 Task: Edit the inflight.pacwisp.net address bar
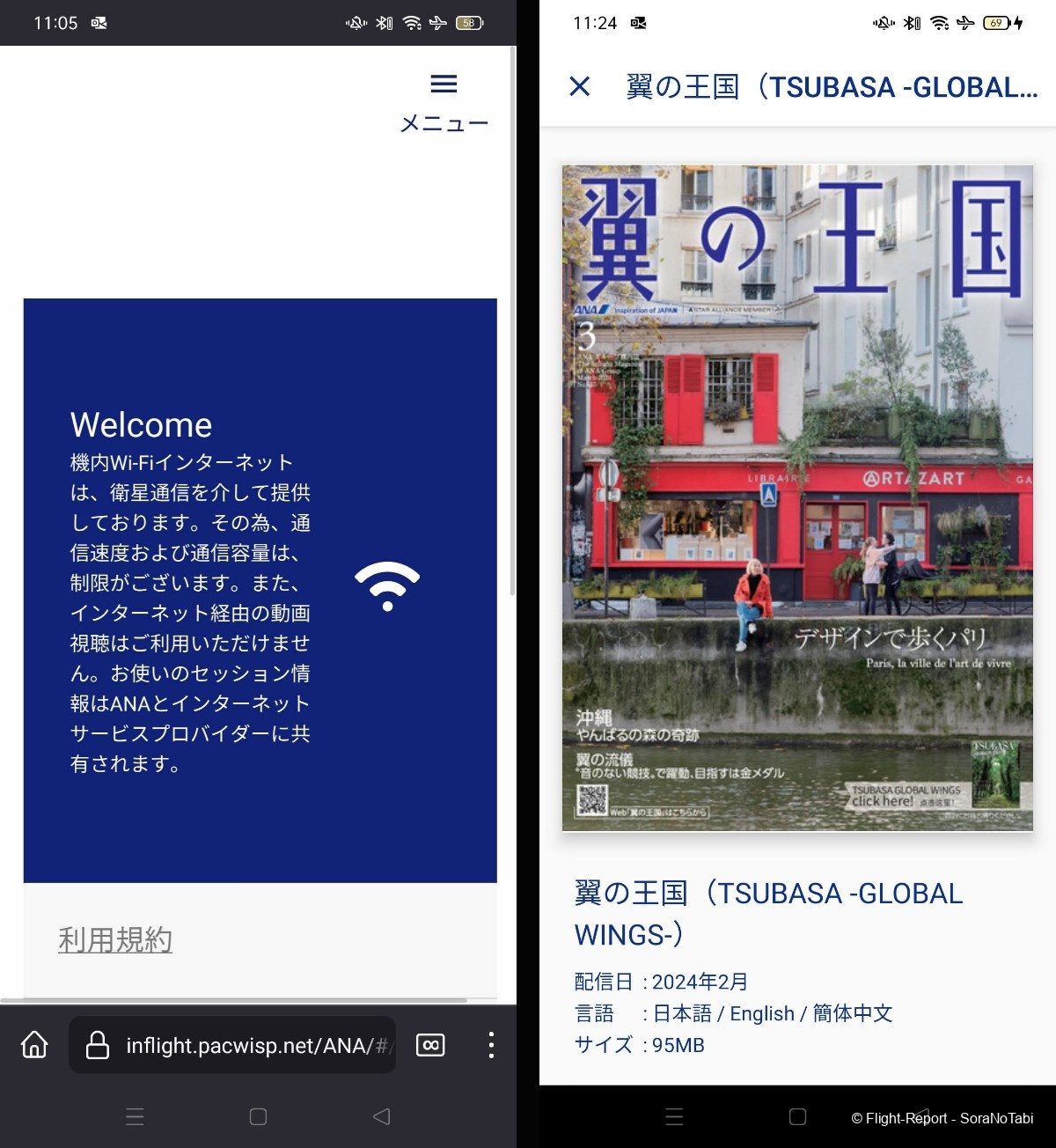point(255,1046)
